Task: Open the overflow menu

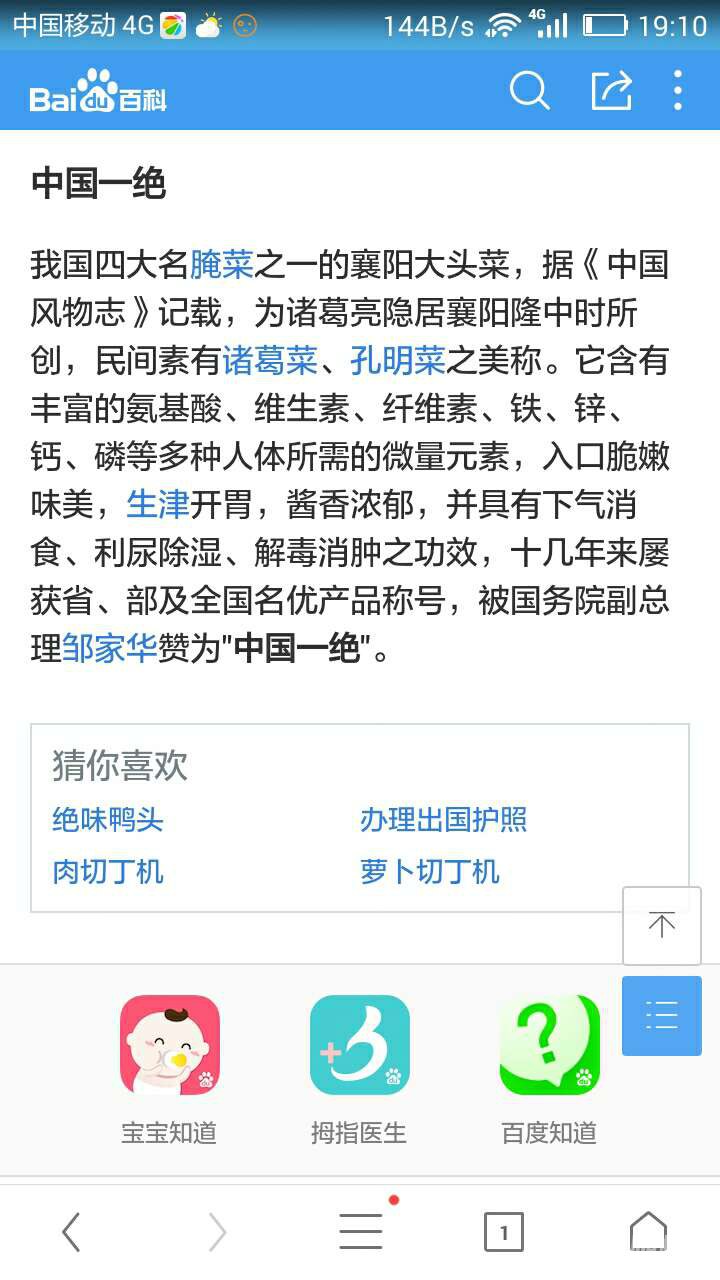Action: 678,91
